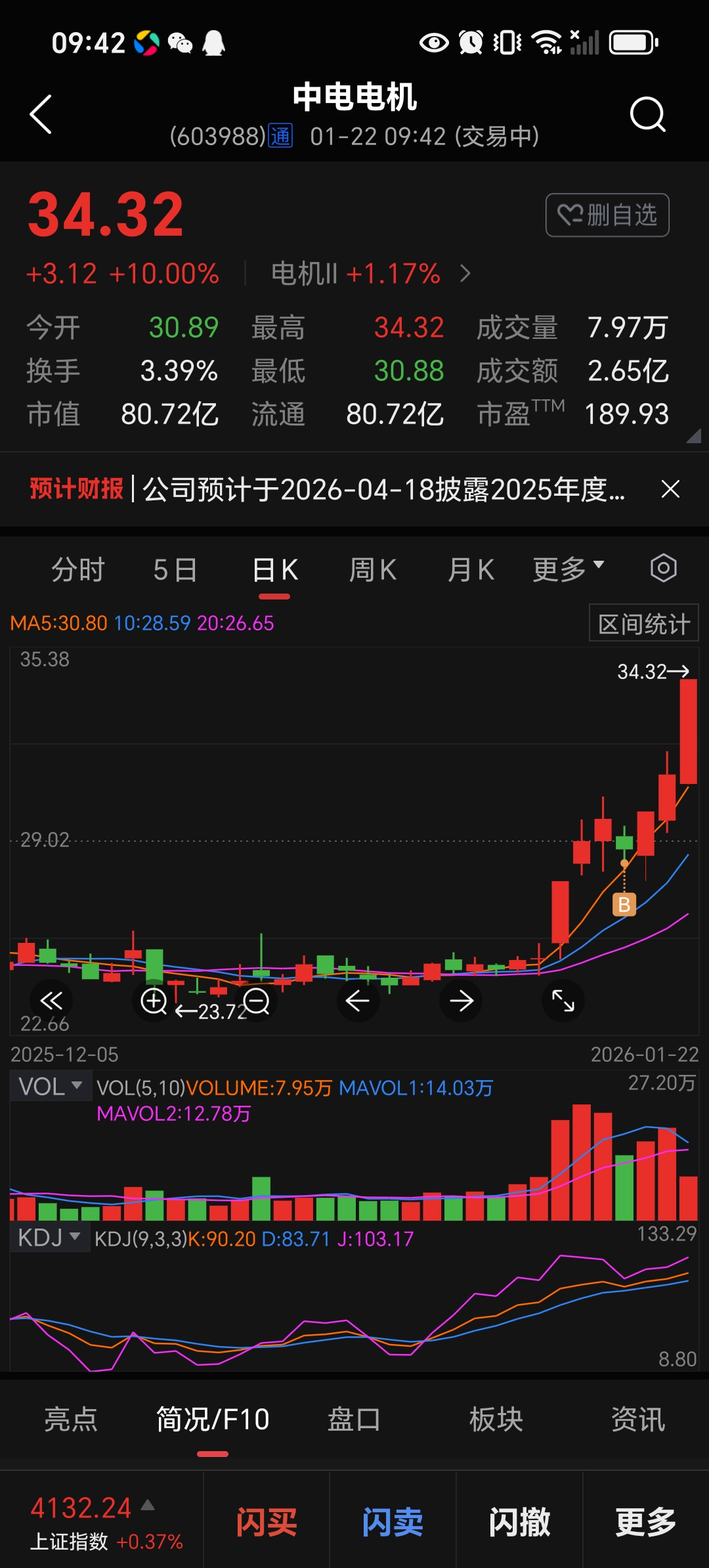
Task: Open chart settings hexagon icon
Action: click(663, 568)
